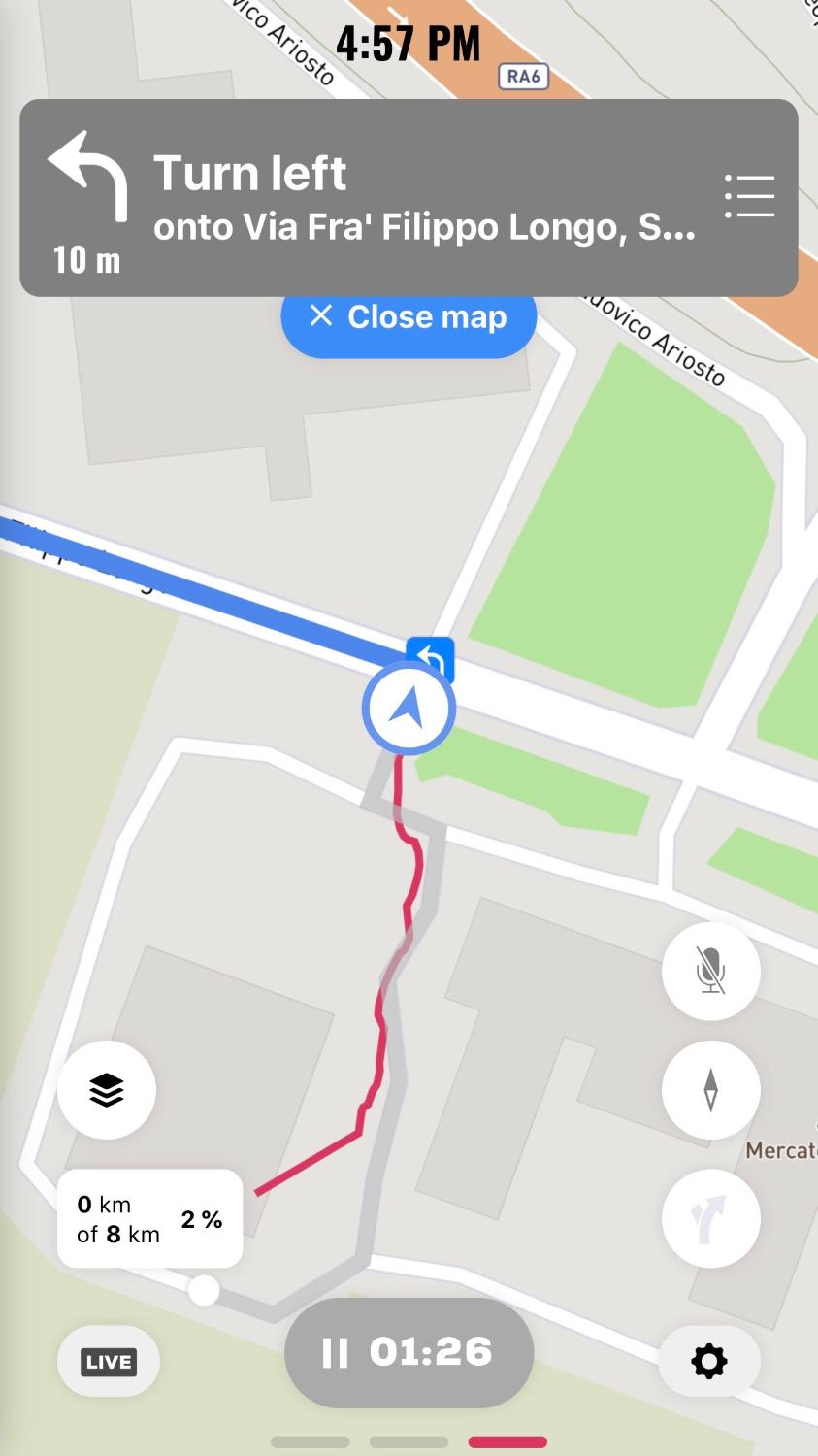Open settings gear
This screenshot has height=1456, width=818.
coord(709,1361)
